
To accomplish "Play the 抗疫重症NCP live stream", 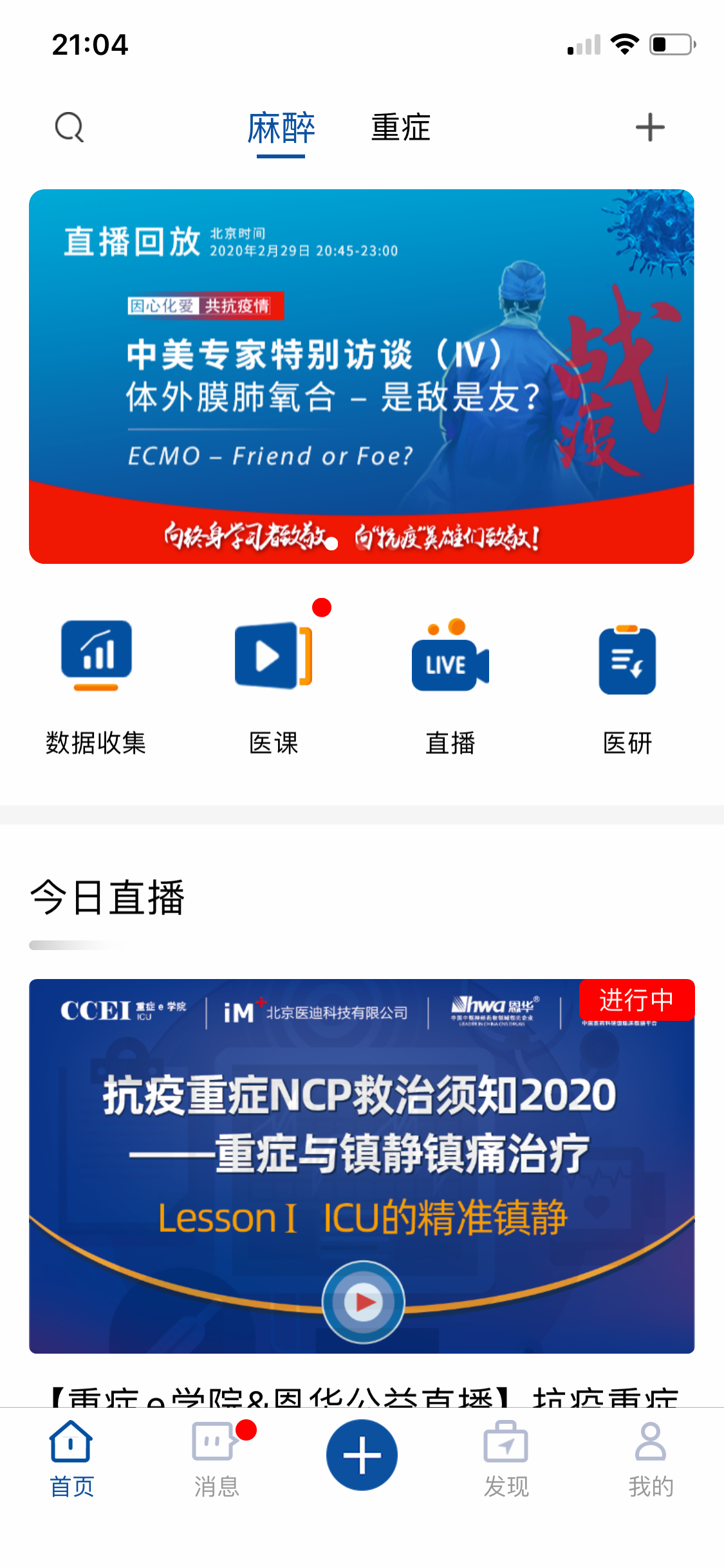I will pyautogui.click(x=364, y=1302).
